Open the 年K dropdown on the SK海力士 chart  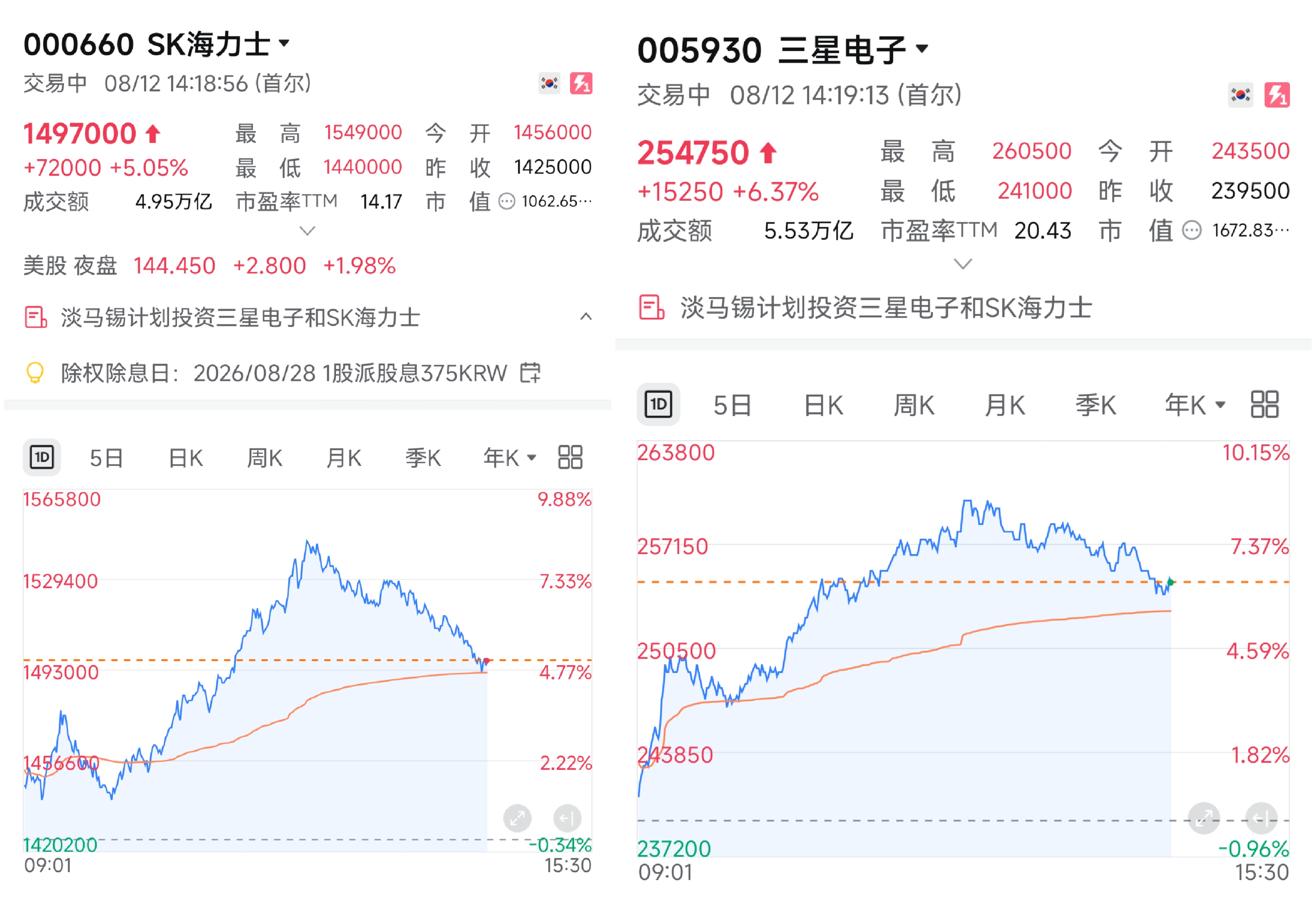(x=509, y=458)
